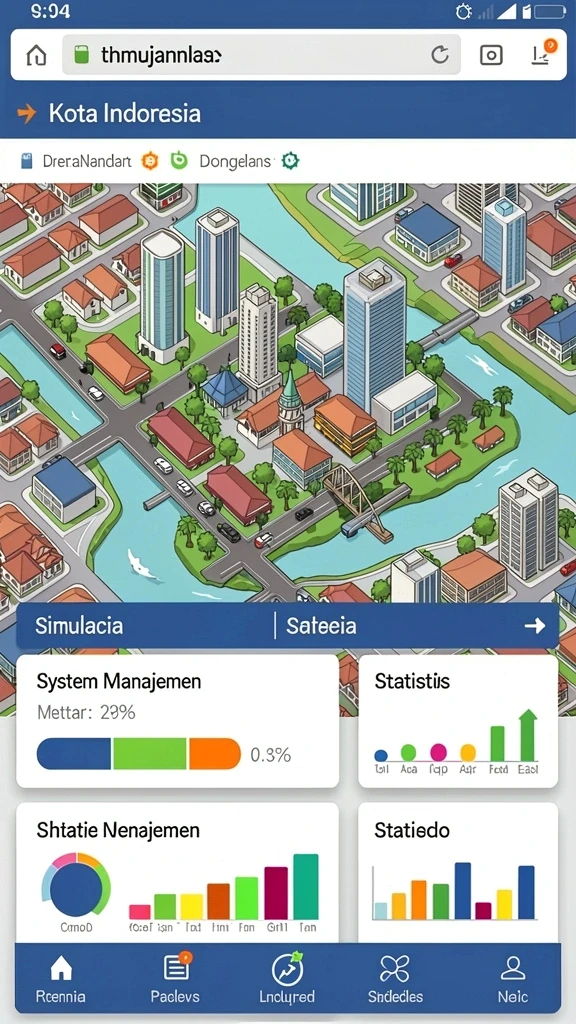Open the Statistiis card
The width and height of the screenshot is (576, 1024).
pos(458,721)
